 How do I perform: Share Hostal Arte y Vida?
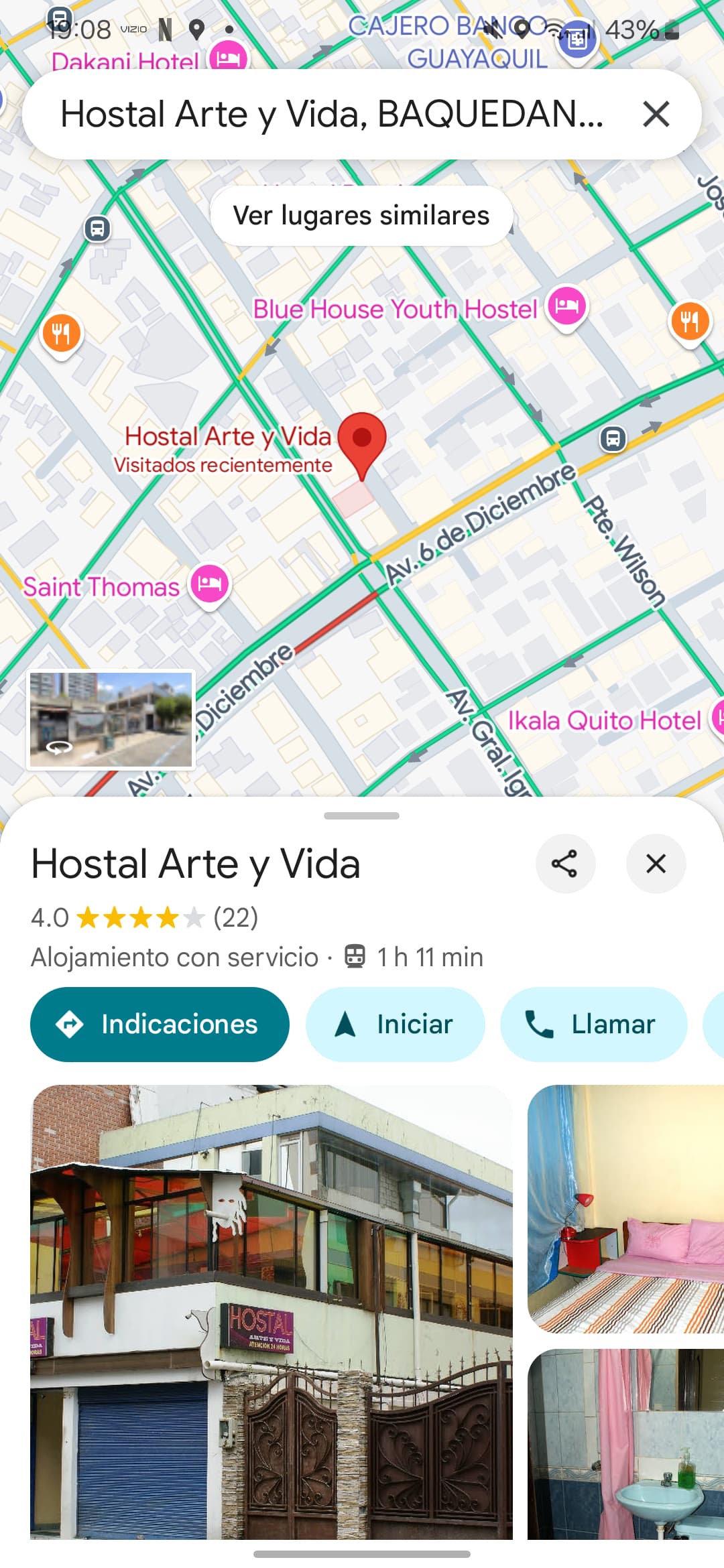(564, 863)
